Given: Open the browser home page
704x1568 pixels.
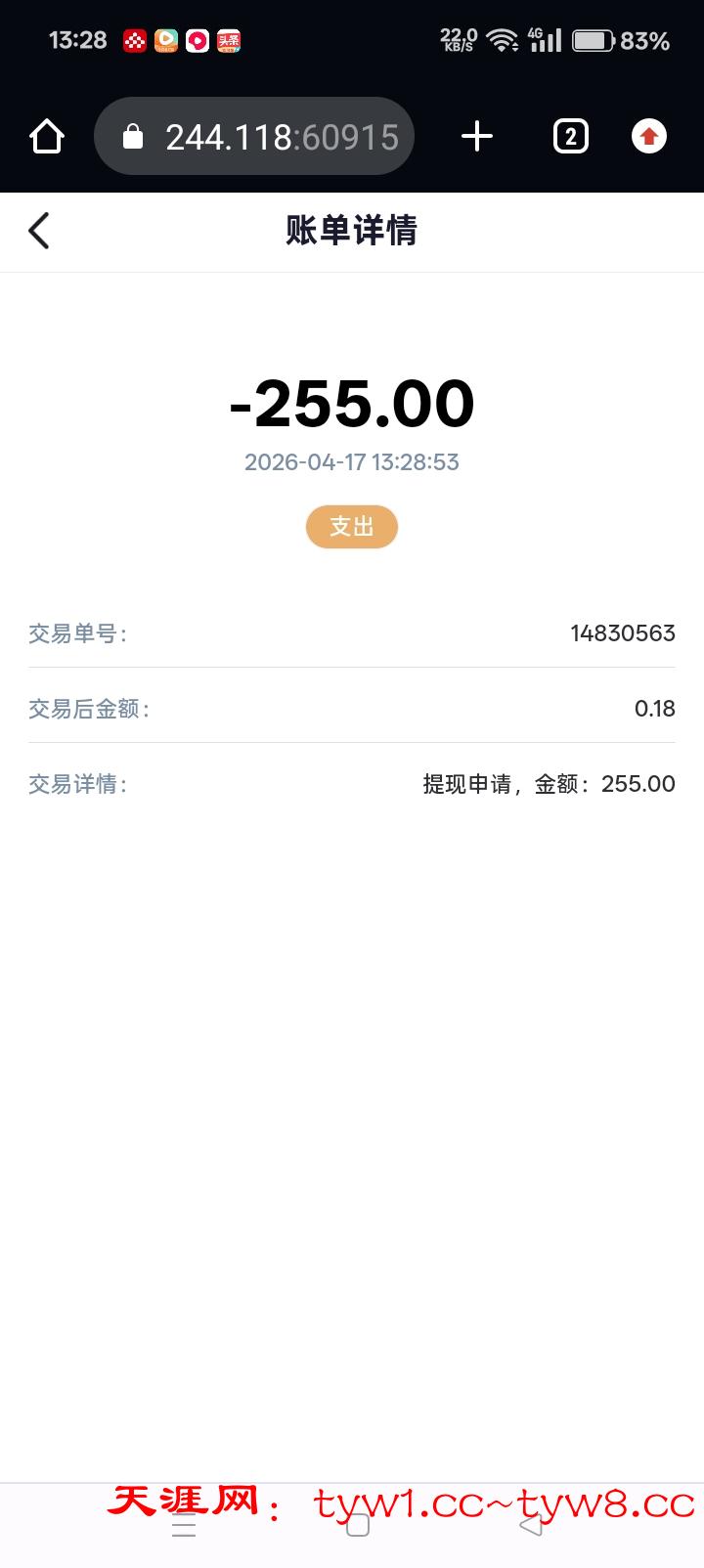Looking at the screenshot, I should tap(47, 137).
